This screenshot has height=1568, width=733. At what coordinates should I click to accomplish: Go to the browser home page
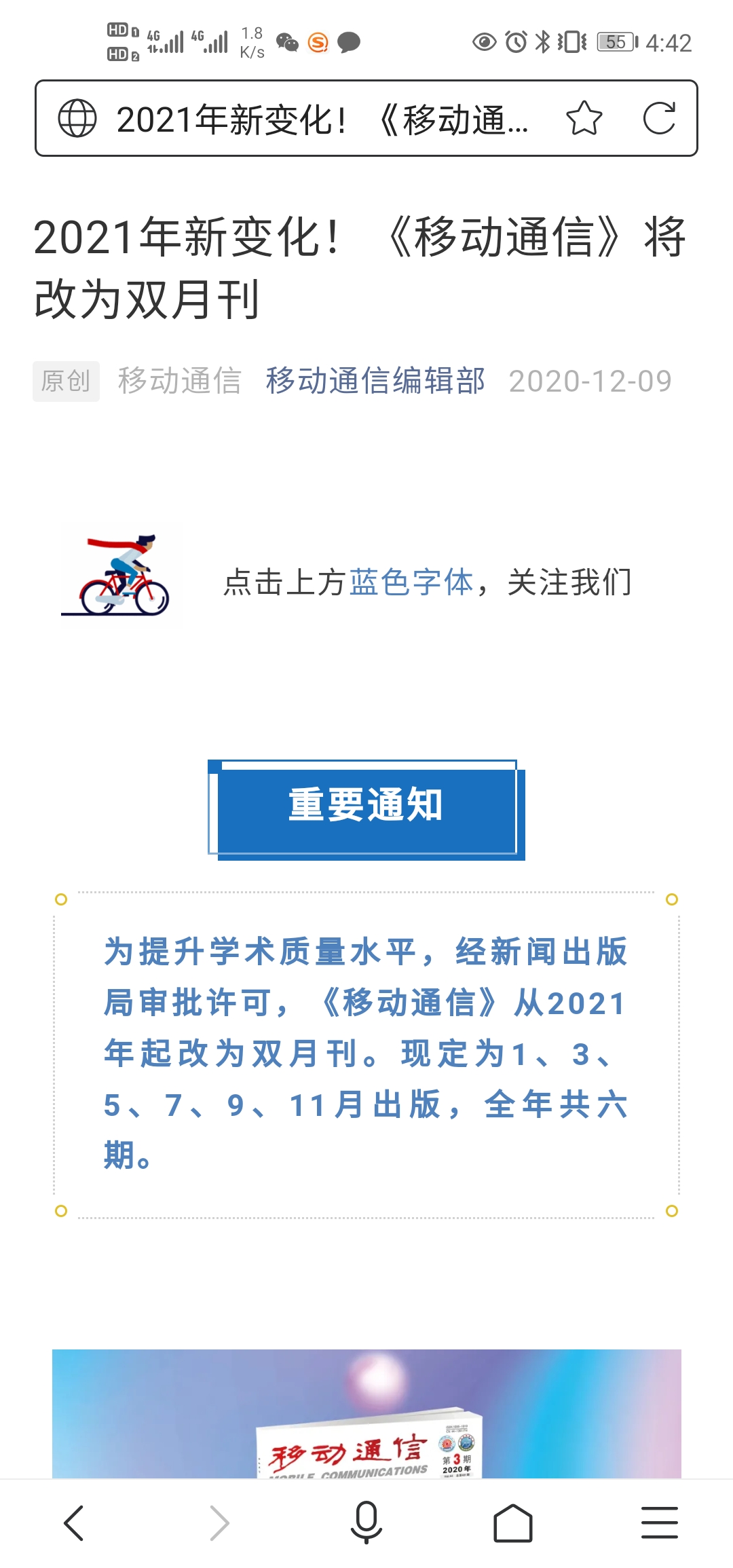(513, 1523)
